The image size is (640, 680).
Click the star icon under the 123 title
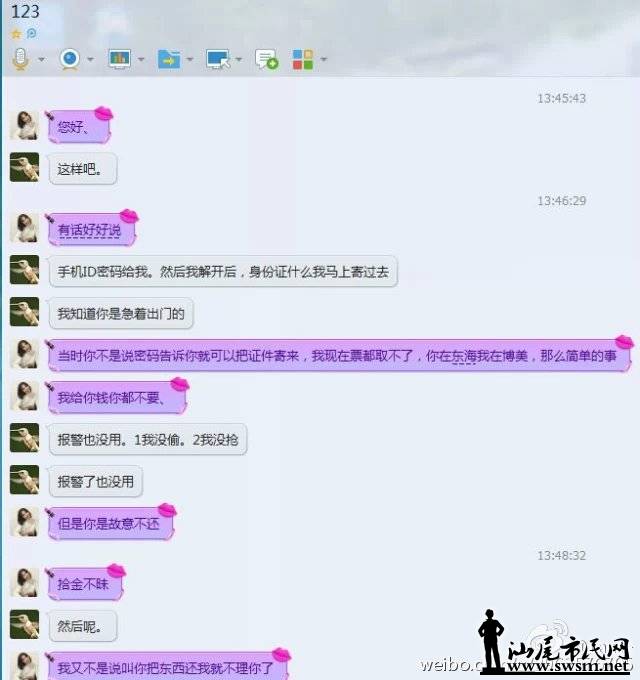[x=15, y=34]
